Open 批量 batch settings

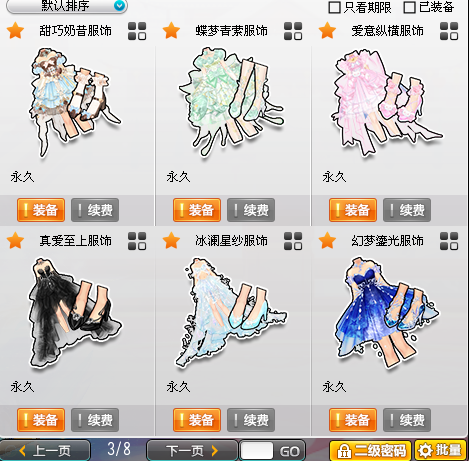click(441, 451)
